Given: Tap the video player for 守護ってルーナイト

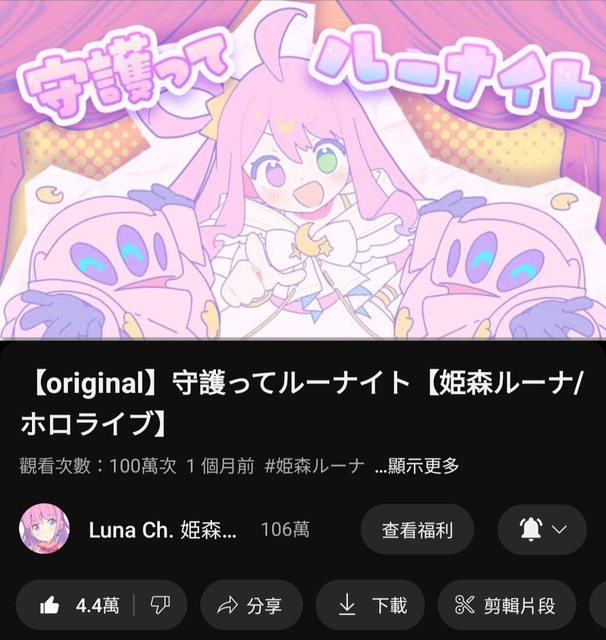Looking at the screenshot, I should coord(303,170).
